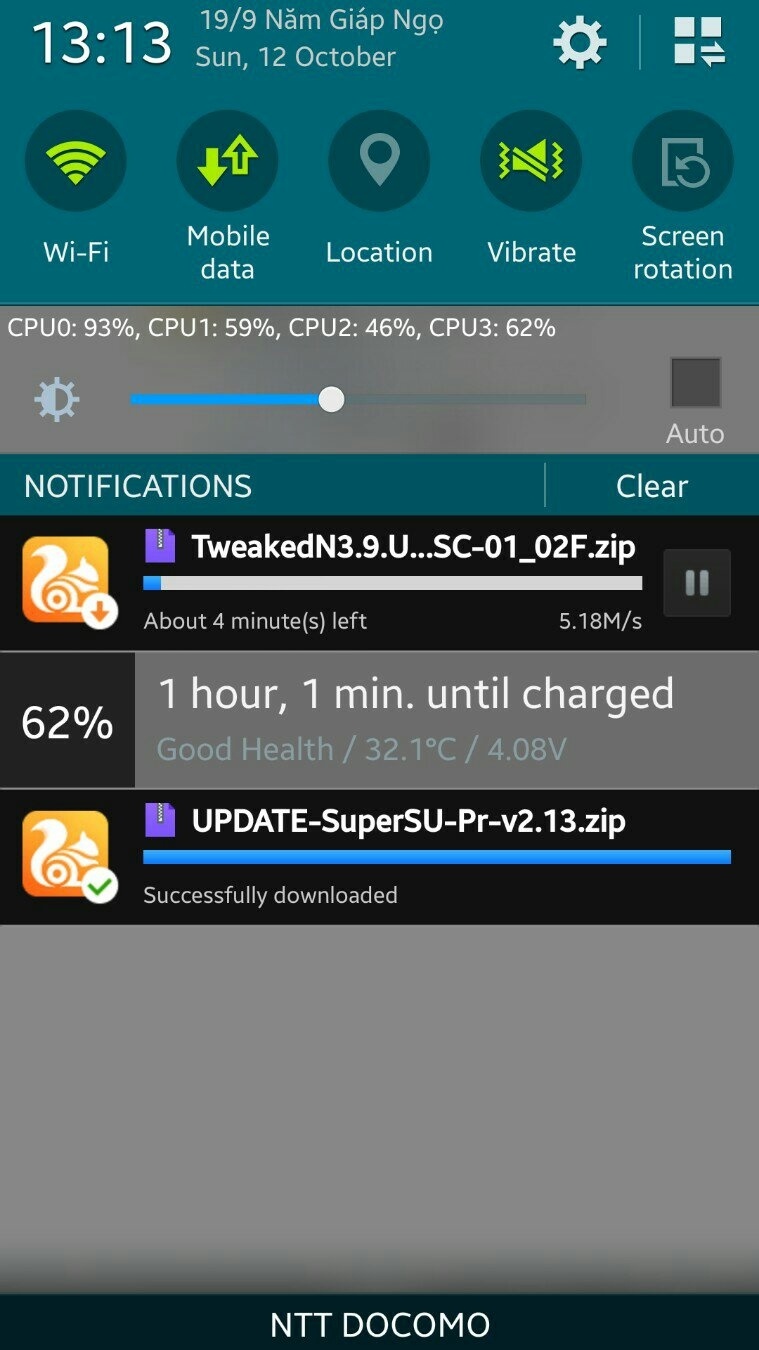This screenshot has width=759, height=1350.
Task: Open the battery charging notification
Action: click(415, 720)
